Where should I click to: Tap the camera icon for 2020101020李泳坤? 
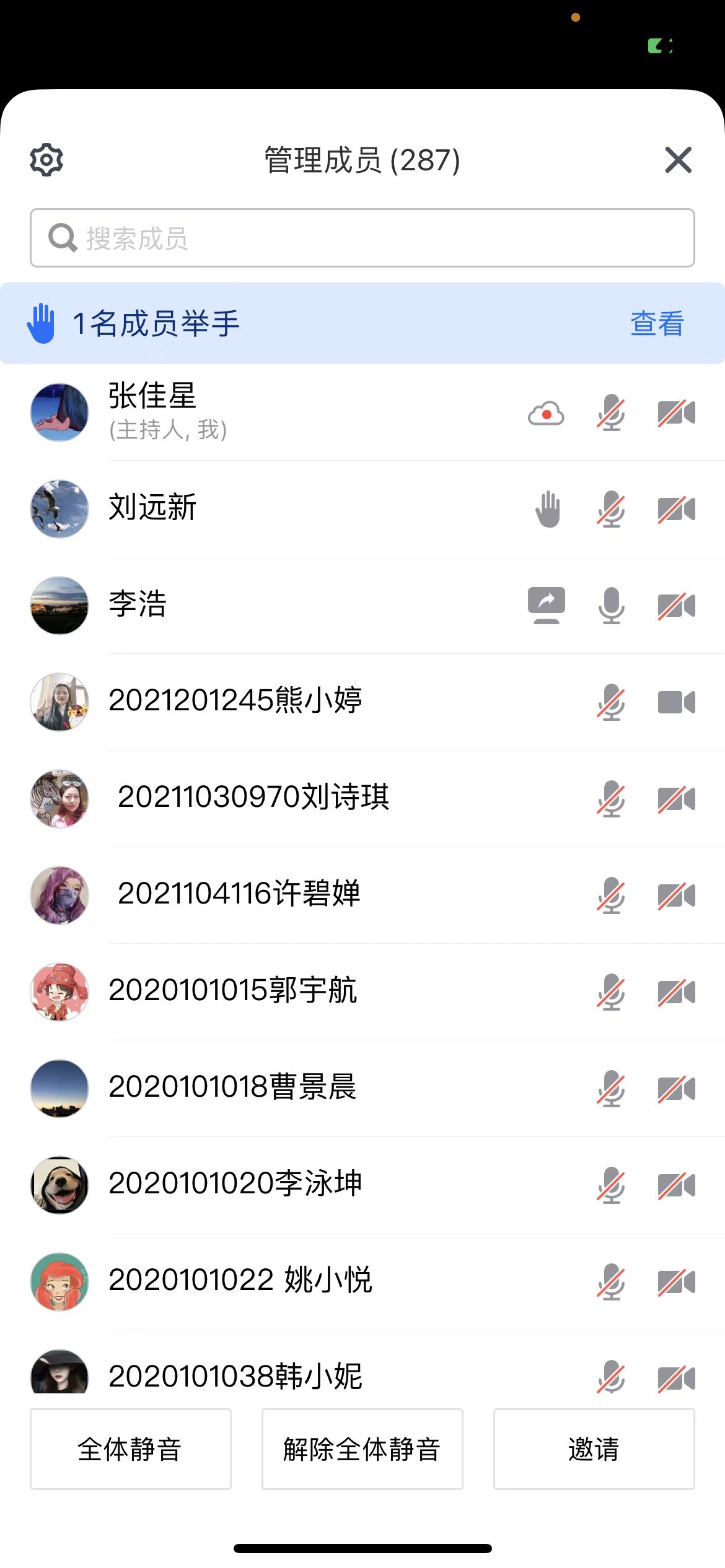[676, 1185]
